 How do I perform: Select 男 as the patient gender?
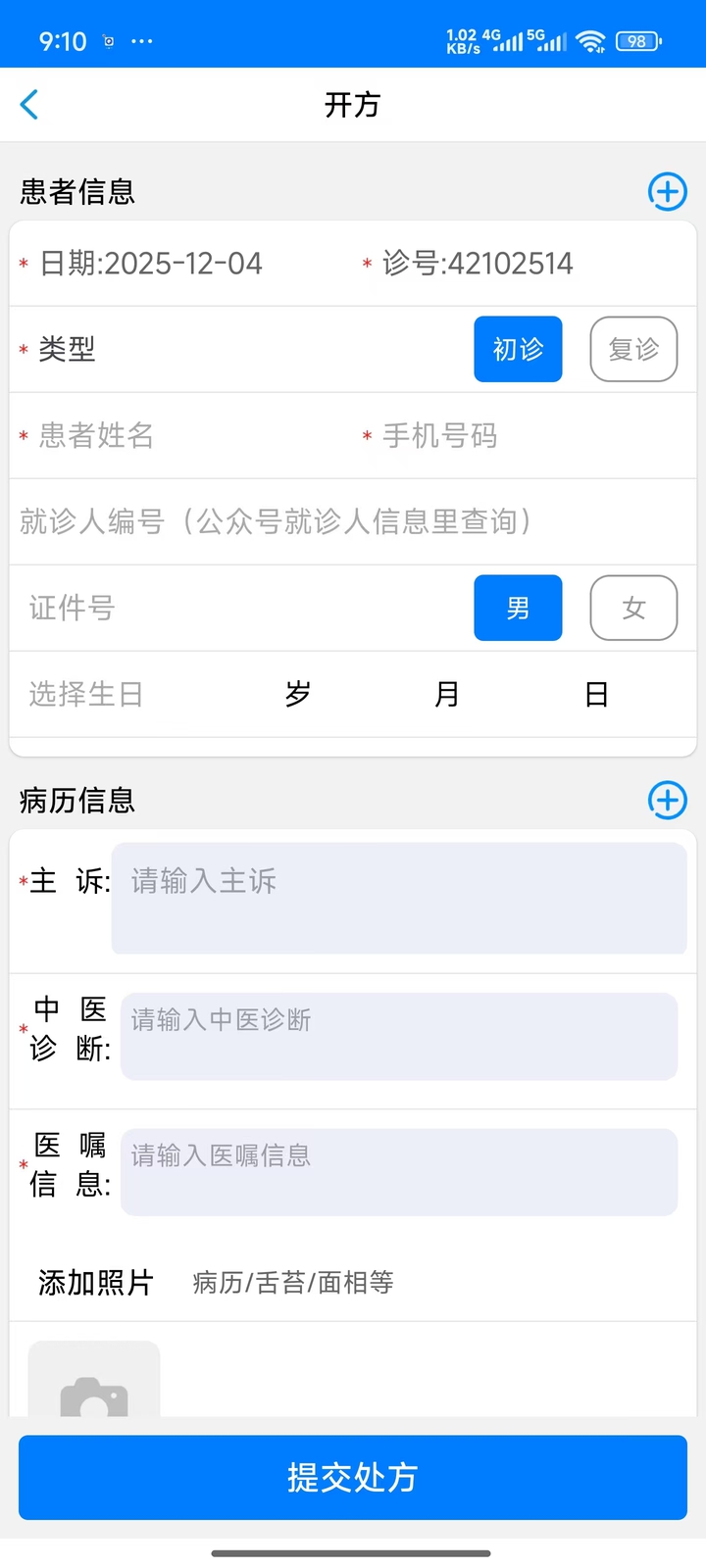[518, 608]
